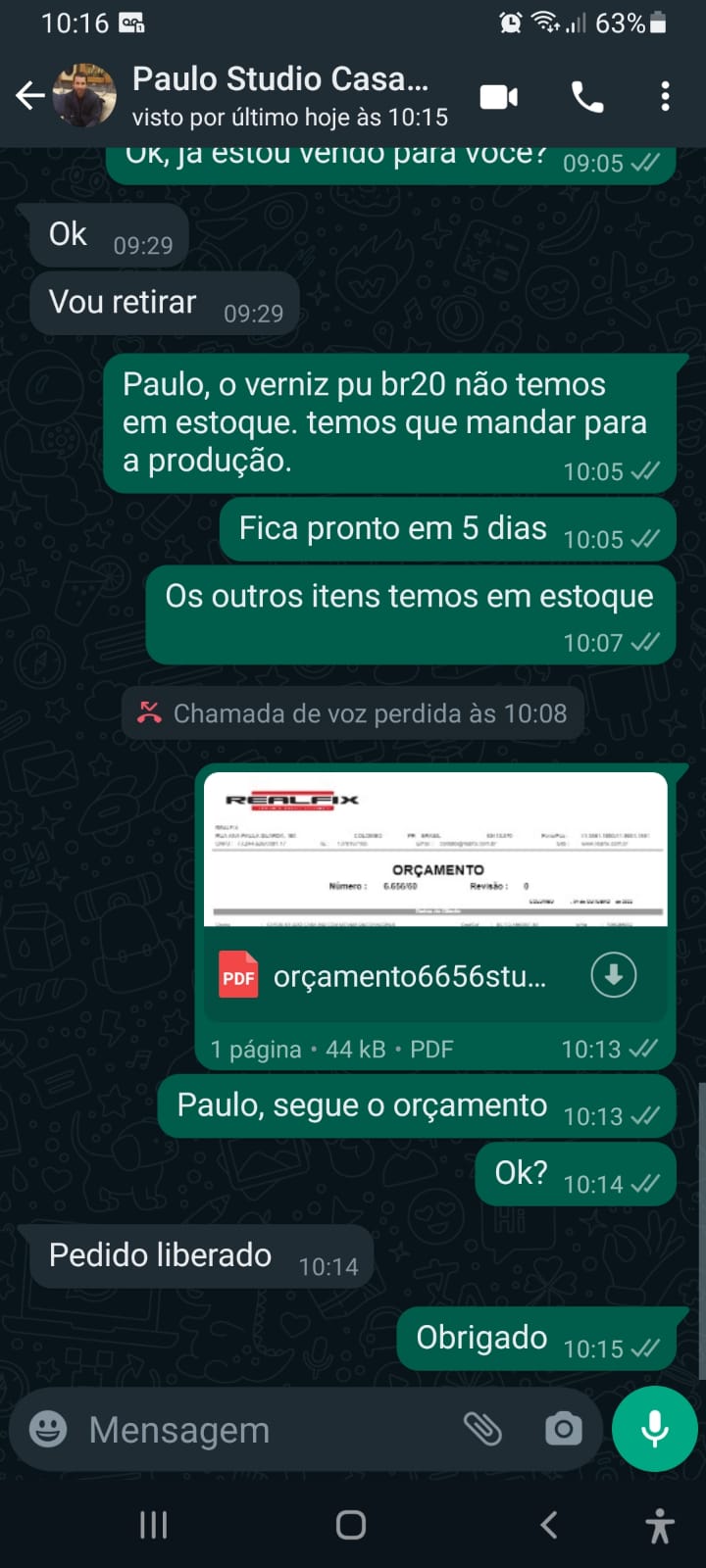
Task: Tap the microphone to record audio
Action: [654, 1429]
